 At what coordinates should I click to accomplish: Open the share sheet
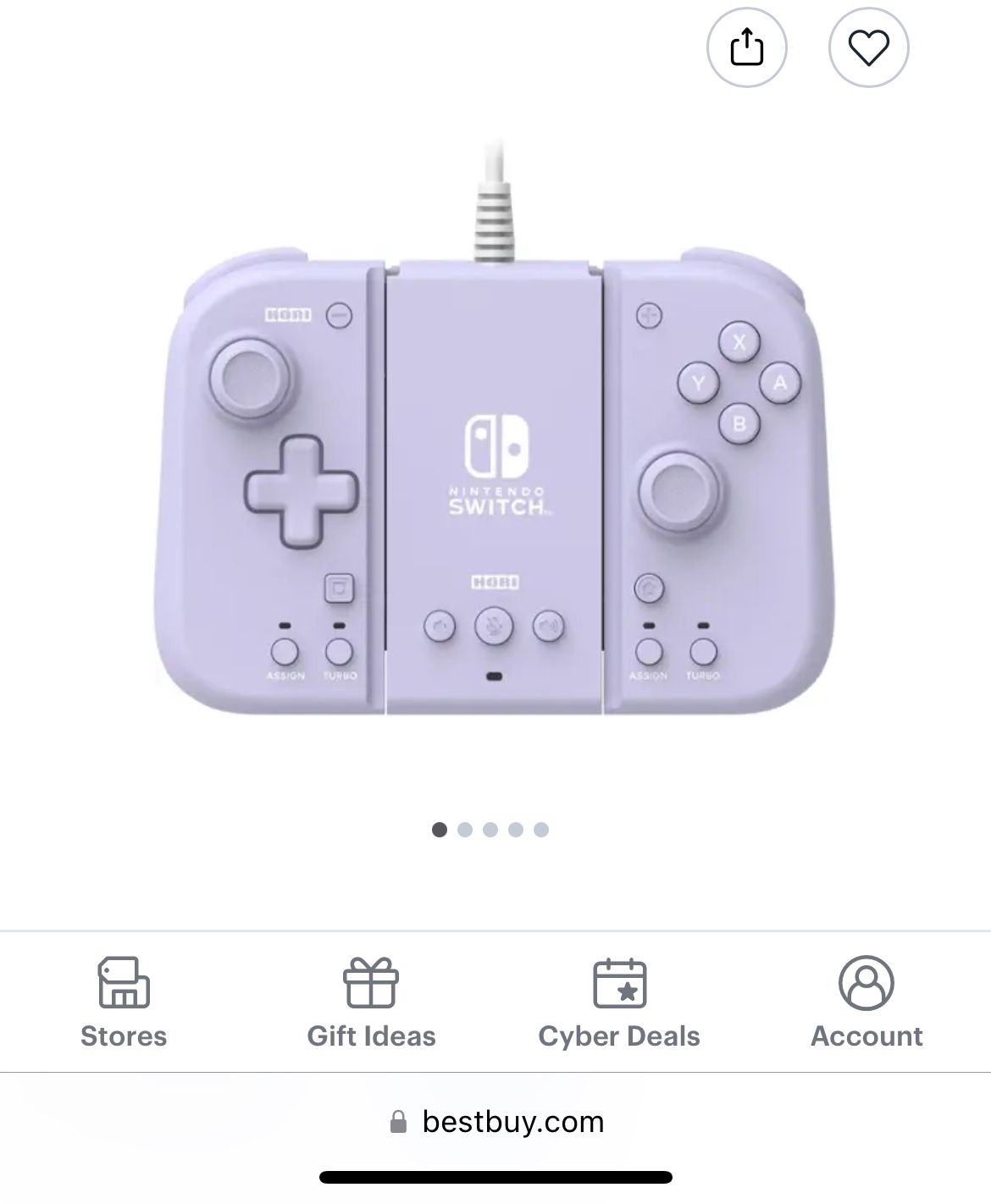745,48
